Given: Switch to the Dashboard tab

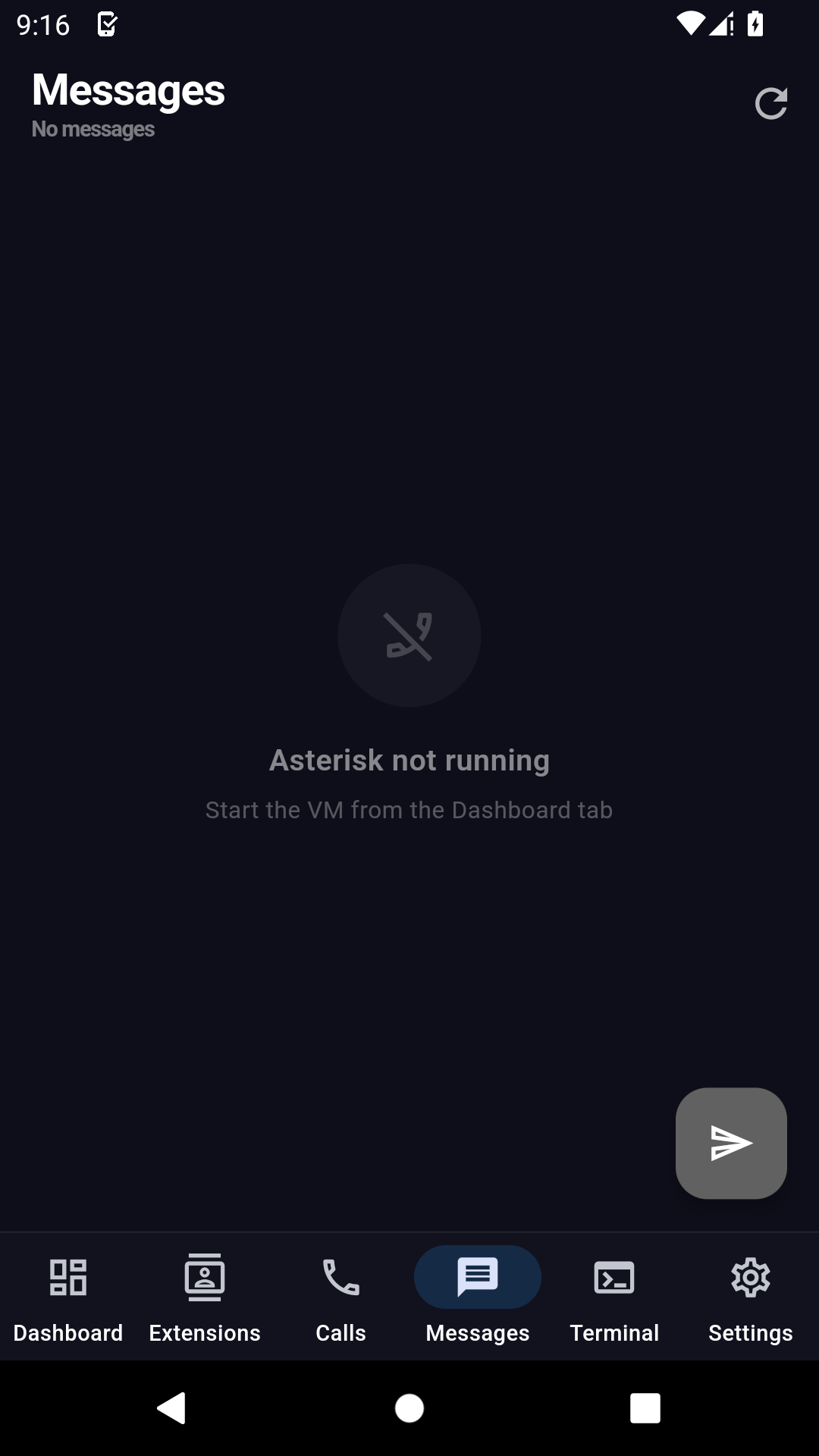Looking at the screenshot, I should (68, 1298).
